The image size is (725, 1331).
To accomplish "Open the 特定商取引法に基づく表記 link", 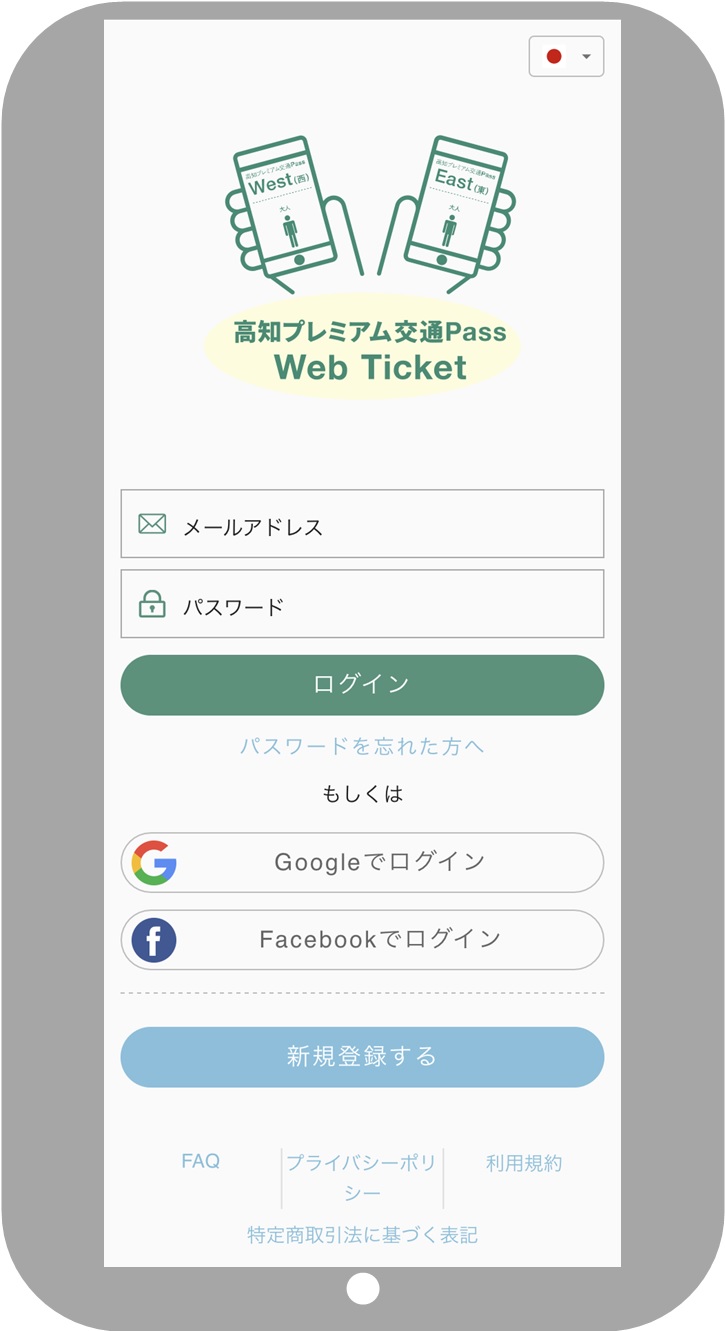I will 362,1236.
